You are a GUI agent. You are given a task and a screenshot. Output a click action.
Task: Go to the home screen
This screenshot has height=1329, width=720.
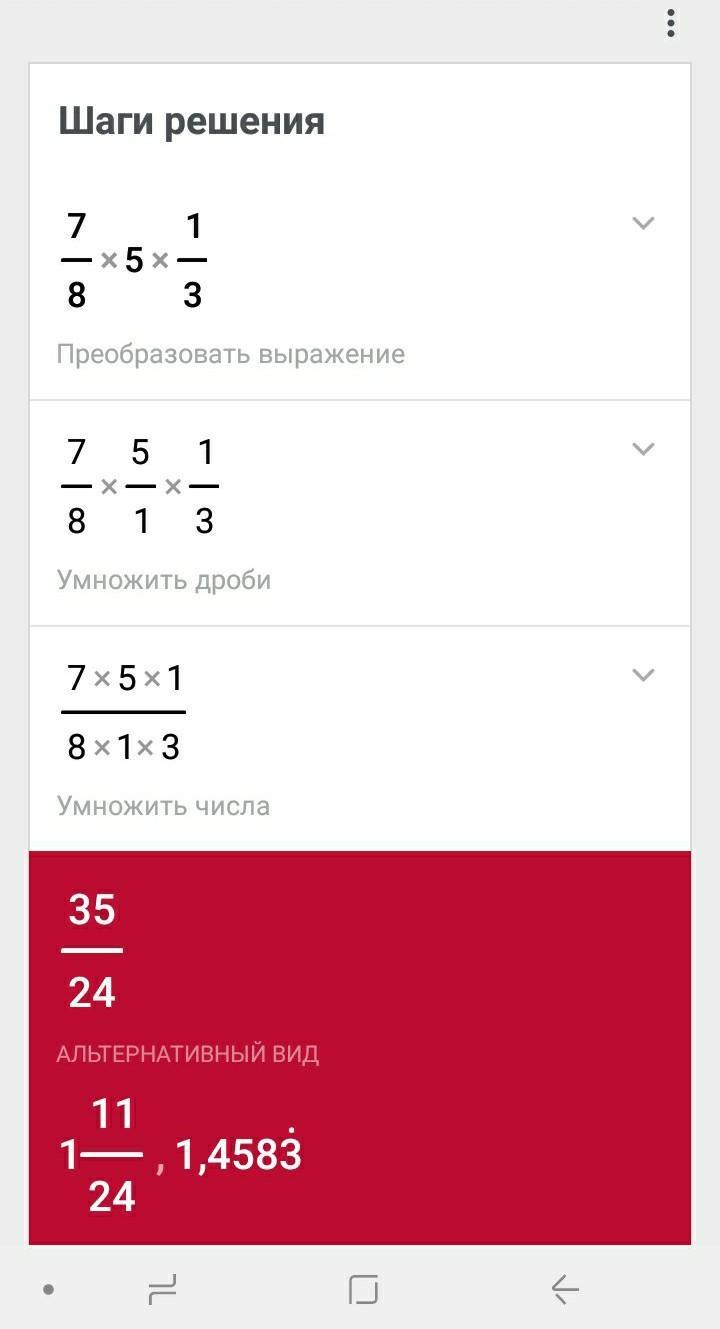363,1290
